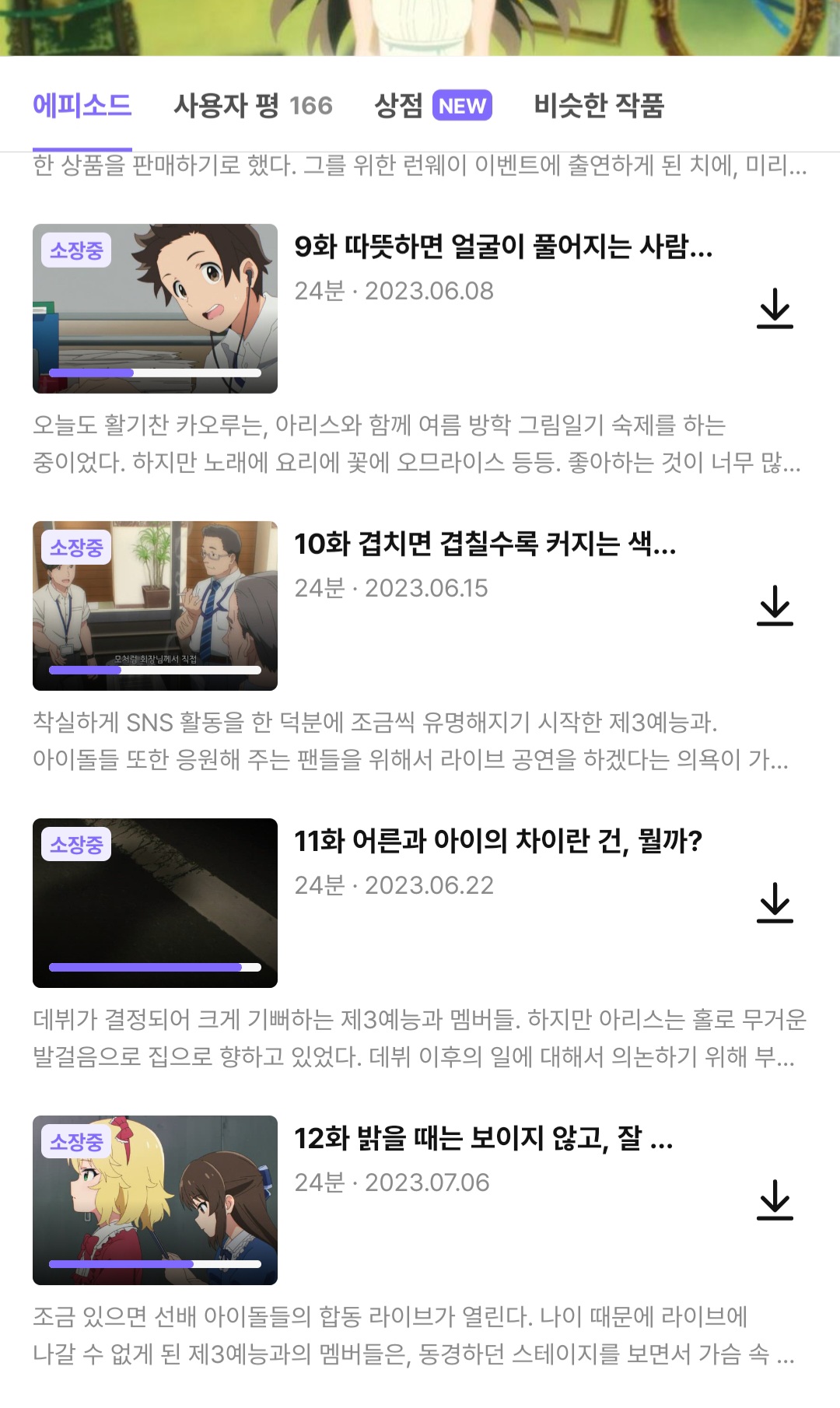Download episode 10화

[x=775, y=605]
